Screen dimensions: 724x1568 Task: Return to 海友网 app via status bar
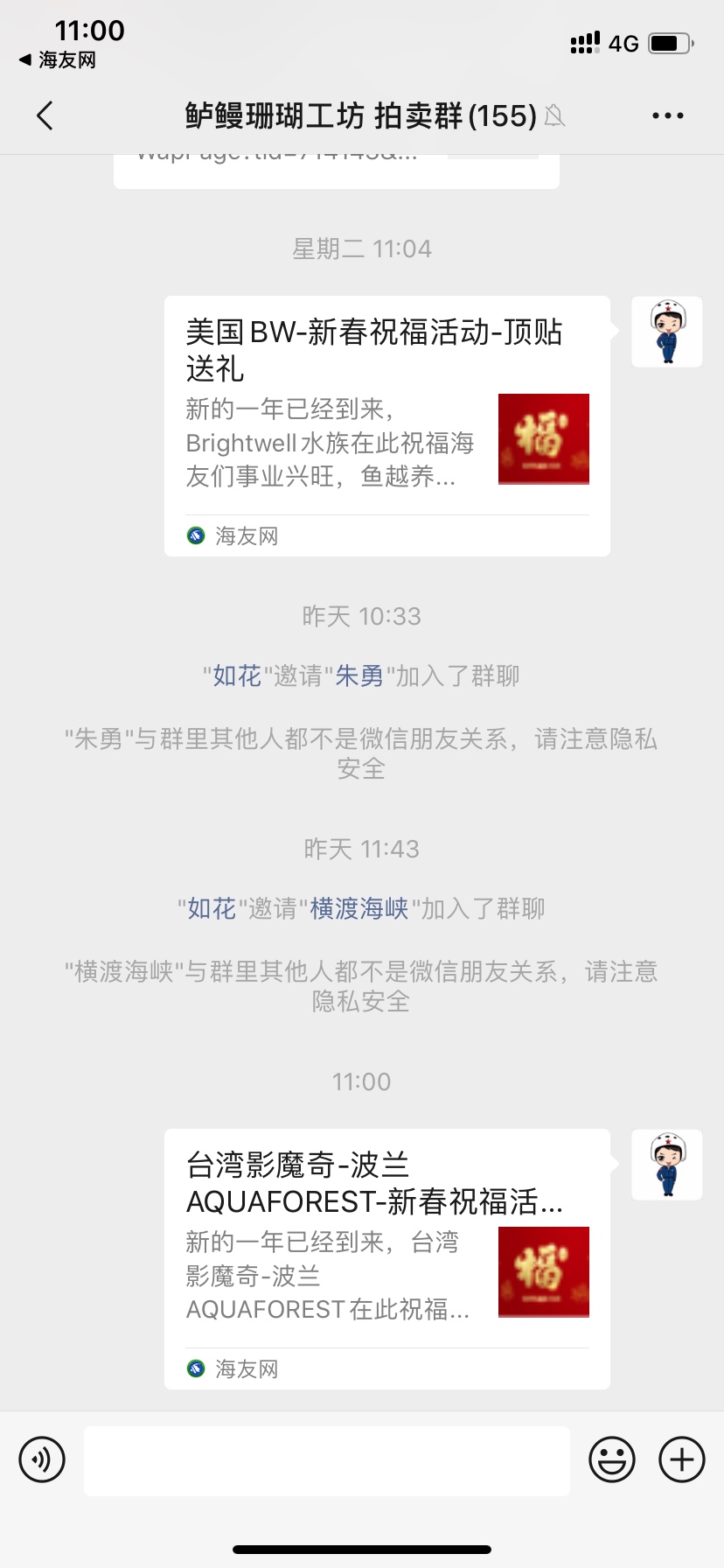point(58,60)
